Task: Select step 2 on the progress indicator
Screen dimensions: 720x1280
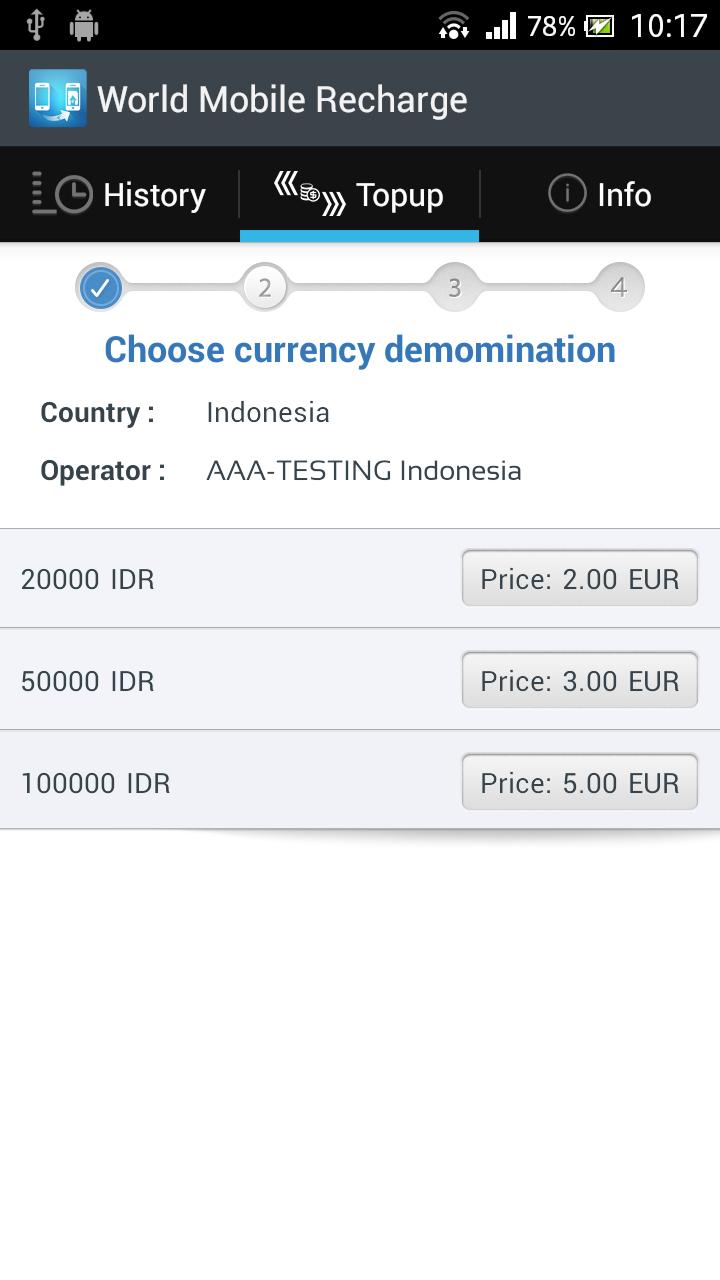Action: 265,287
